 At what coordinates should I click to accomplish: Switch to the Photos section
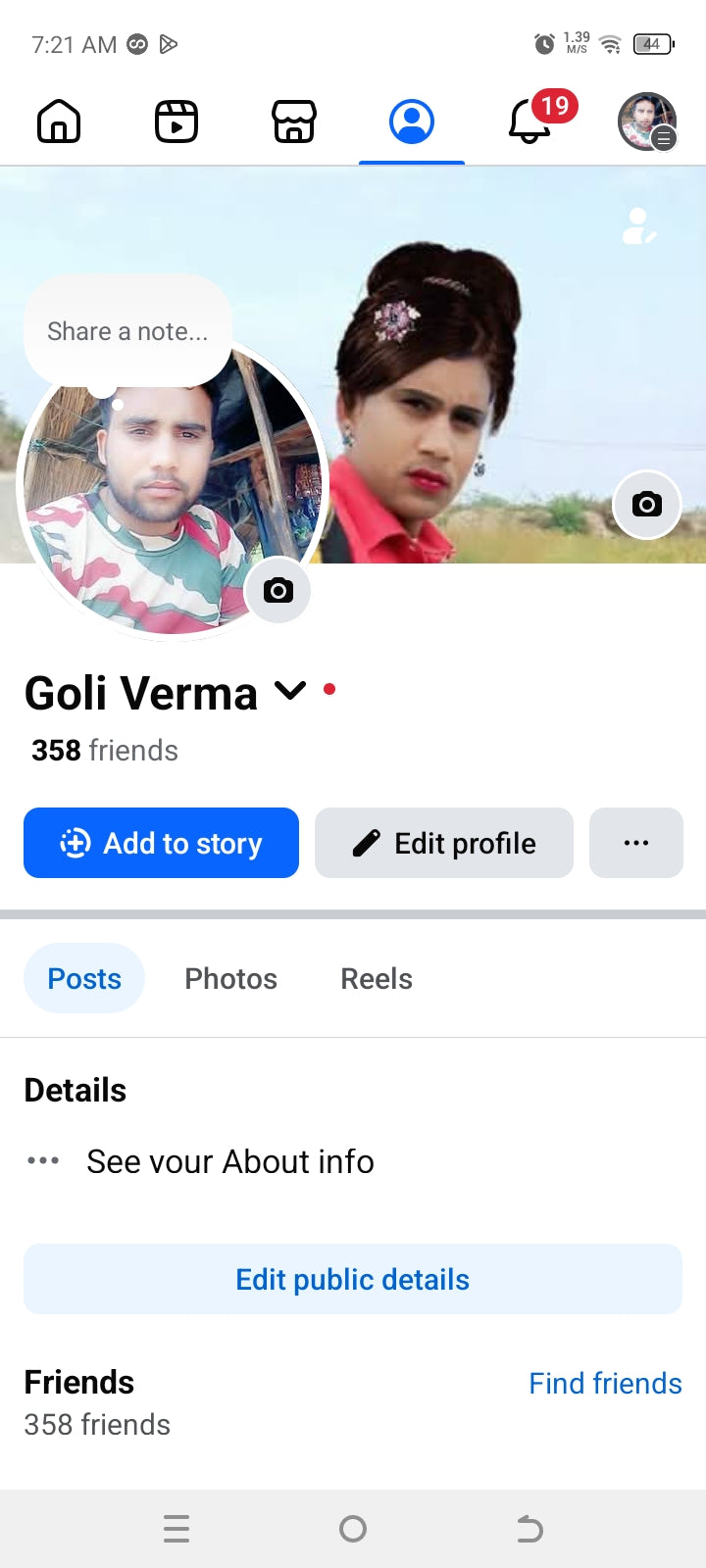click(231, 978)
